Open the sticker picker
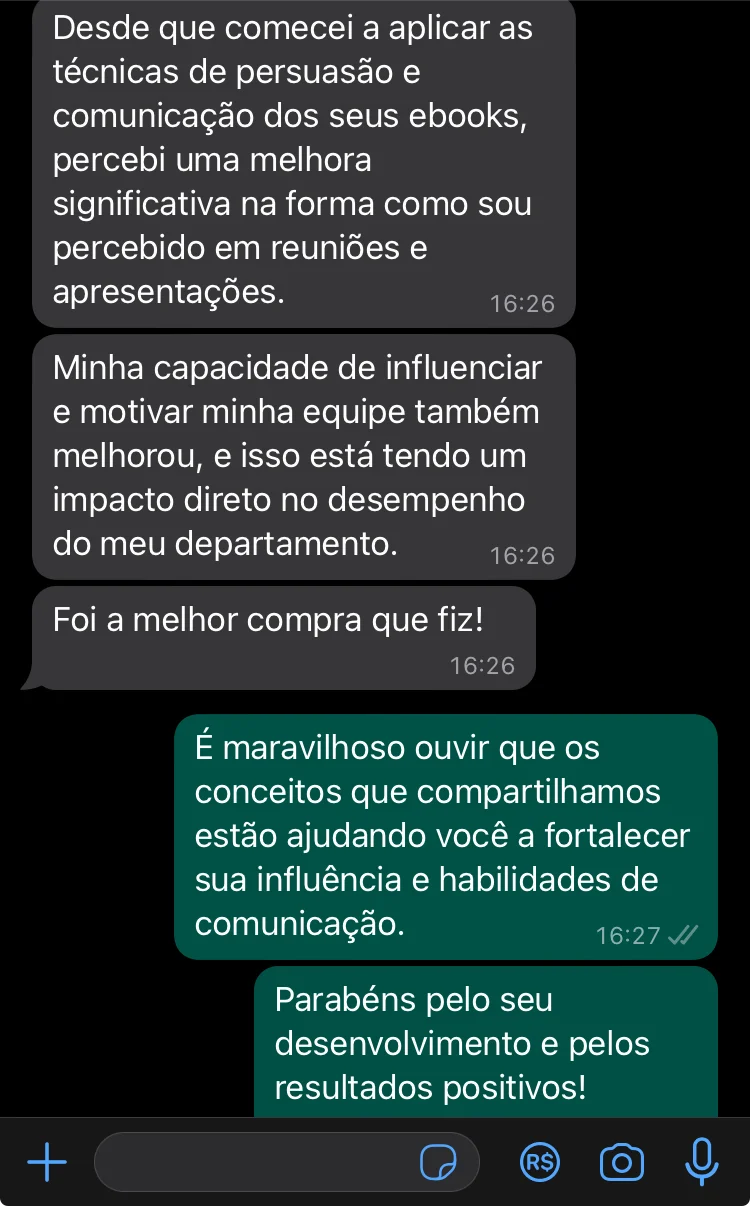 click(x=438, y=1162)
